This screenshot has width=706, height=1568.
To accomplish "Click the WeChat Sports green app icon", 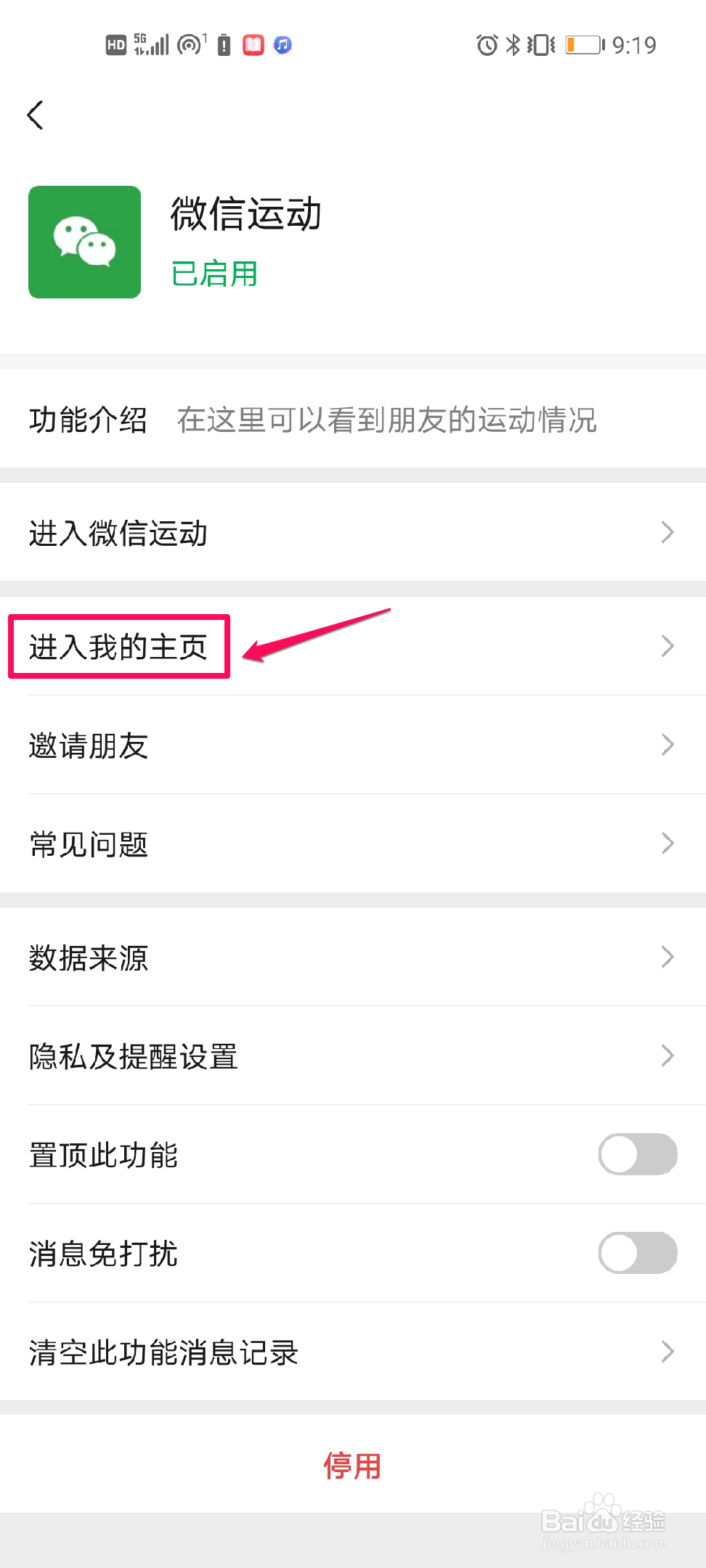I will pyautogui.click(x=84, y=242).
